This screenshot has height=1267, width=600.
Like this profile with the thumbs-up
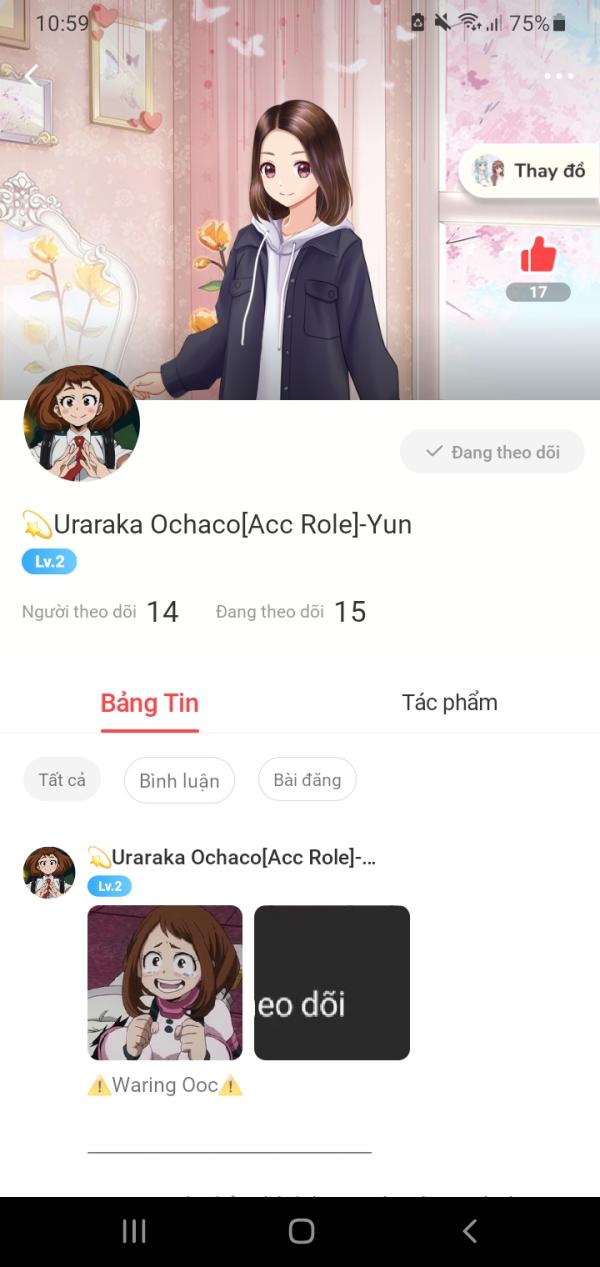click(538, 255)
